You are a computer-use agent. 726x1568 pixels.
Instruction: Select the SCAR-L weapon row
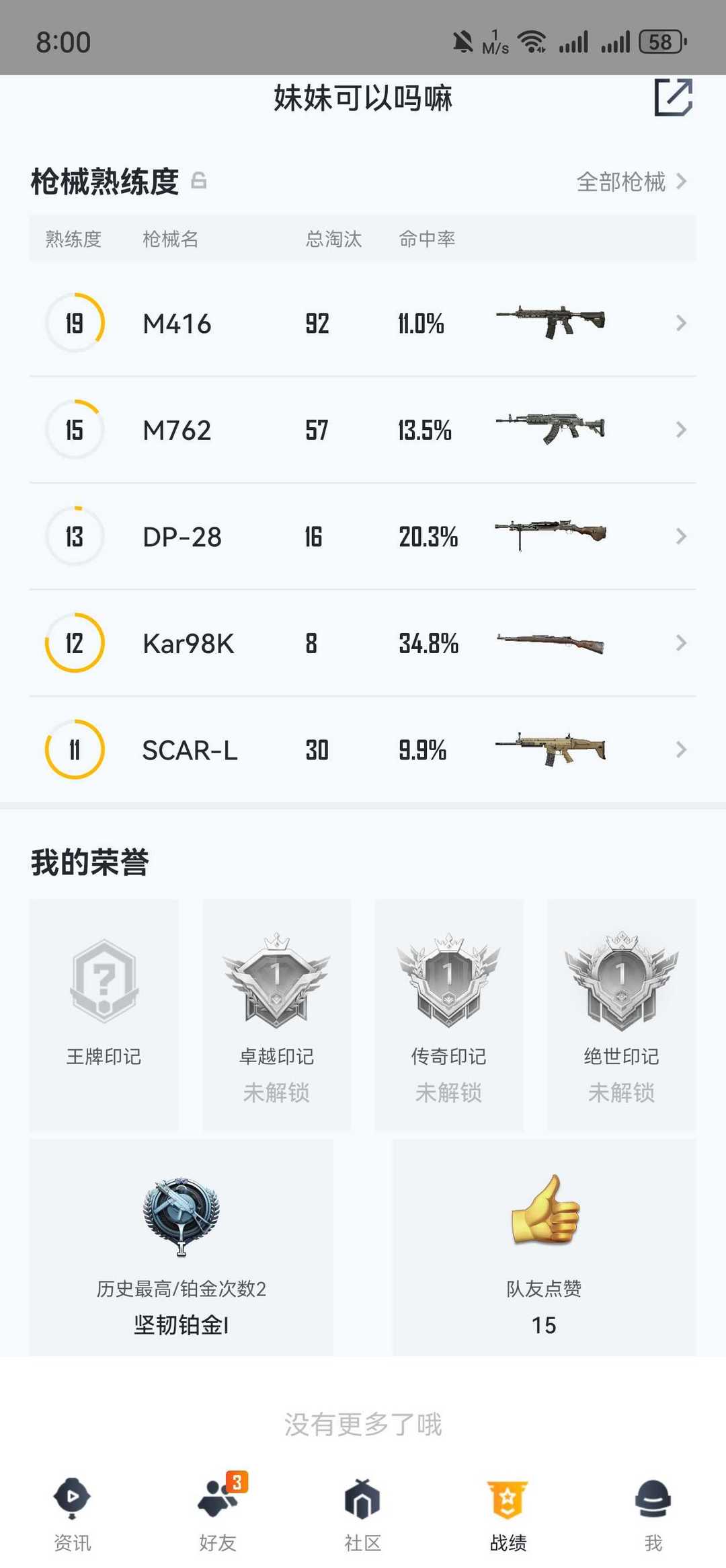tap(363, 749)
